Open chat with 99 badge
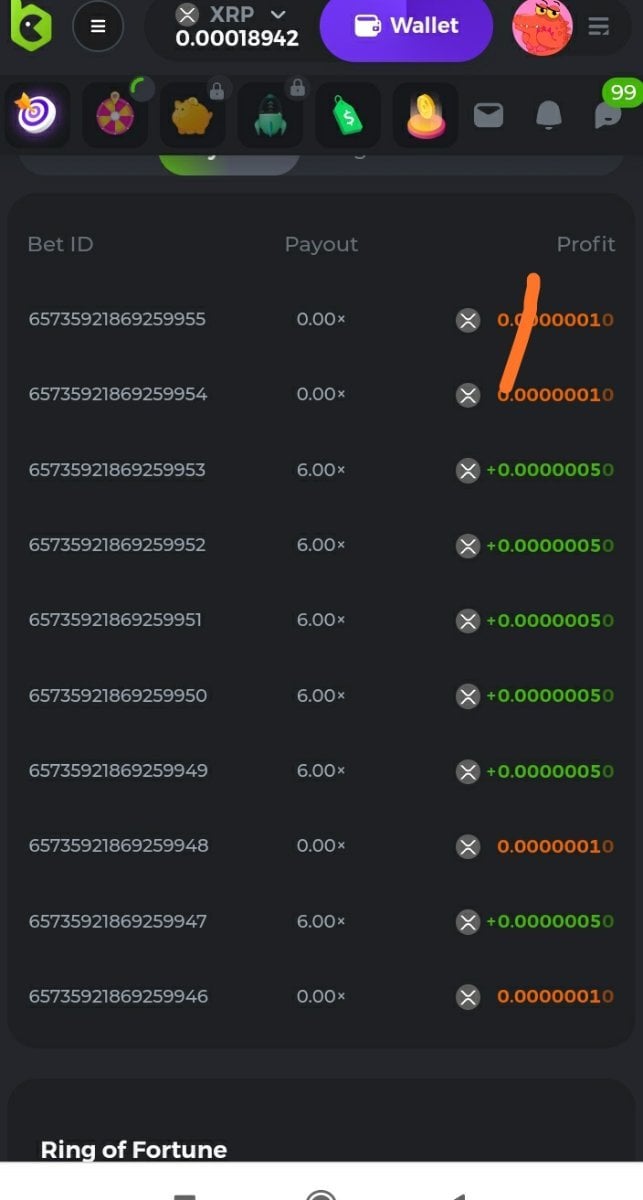Image resolution: width=643 pixels, height=1200 pixels. (x=607, y=114)
